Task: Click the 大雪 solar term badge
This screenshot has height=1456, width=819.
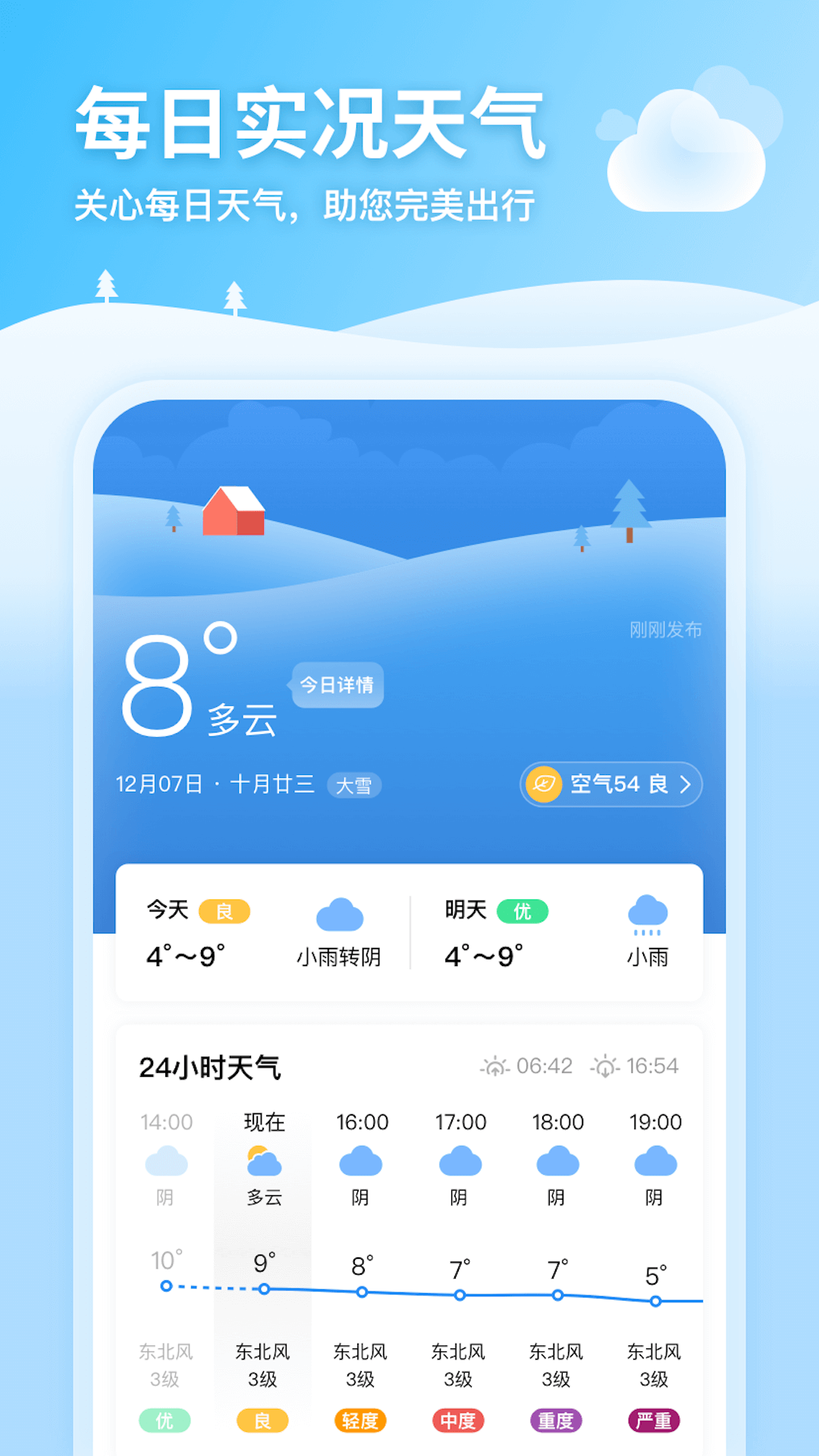Action: [x=355, y=785]
